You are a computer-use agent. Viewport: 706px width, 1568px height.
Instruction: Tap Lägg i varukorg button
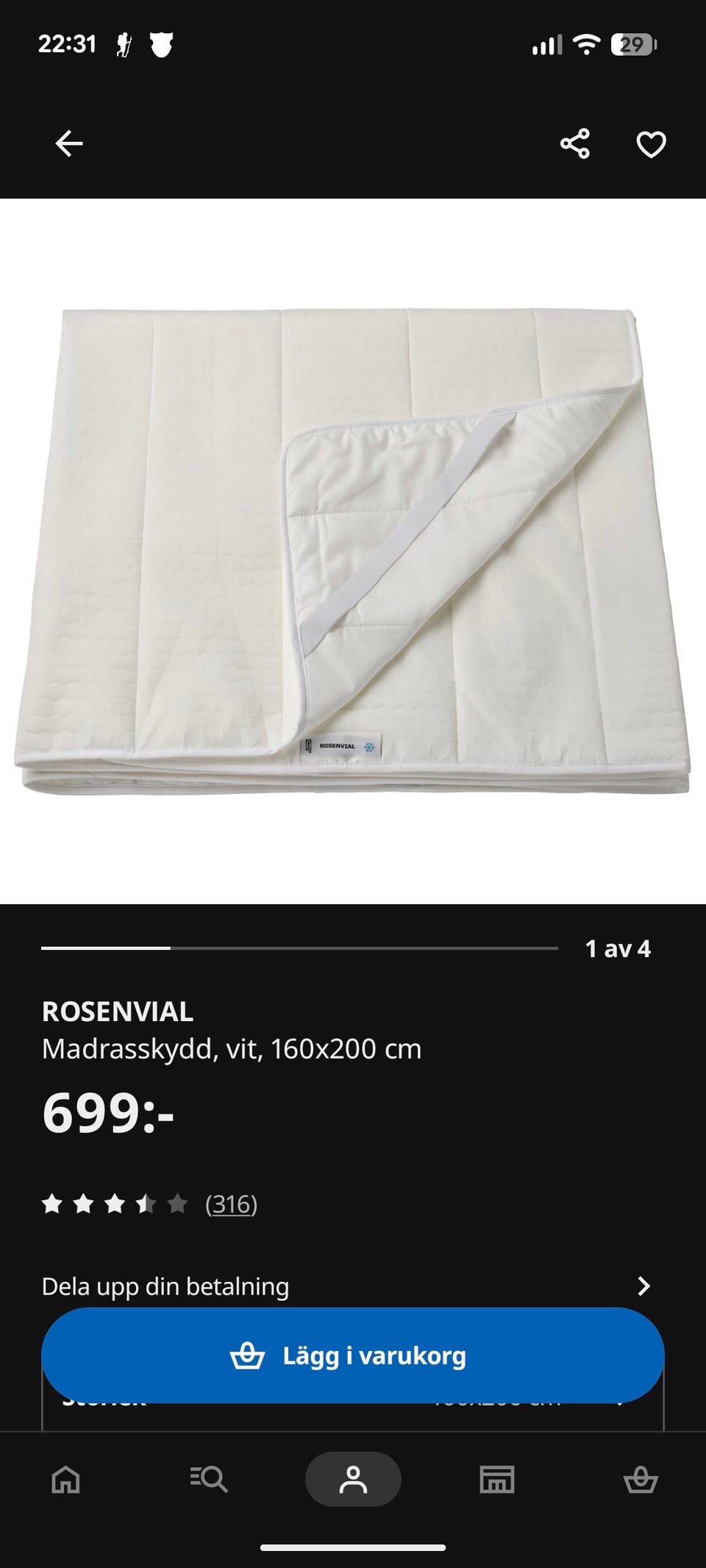coord(353,1355)
